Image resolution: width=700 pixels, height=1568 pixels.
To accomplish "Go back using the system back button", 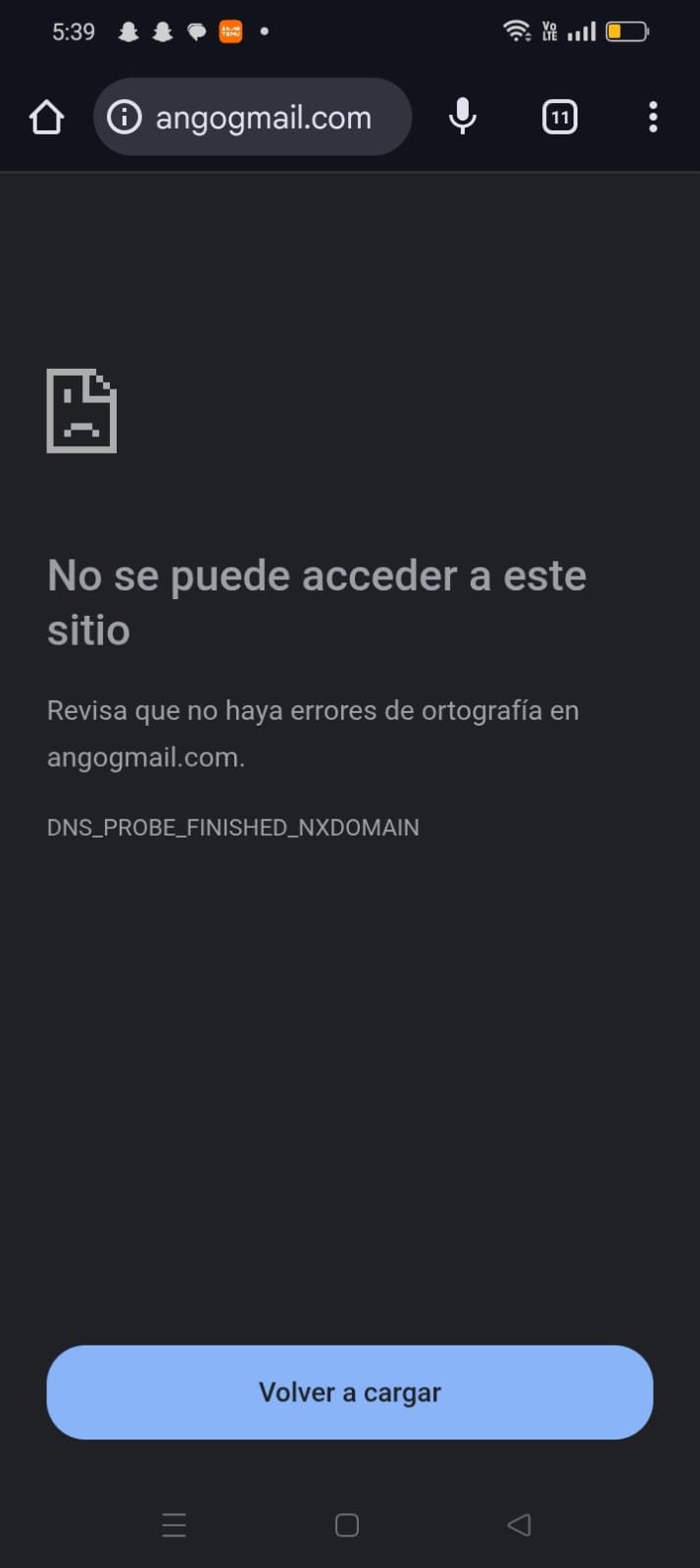I will pos(519,1525).
